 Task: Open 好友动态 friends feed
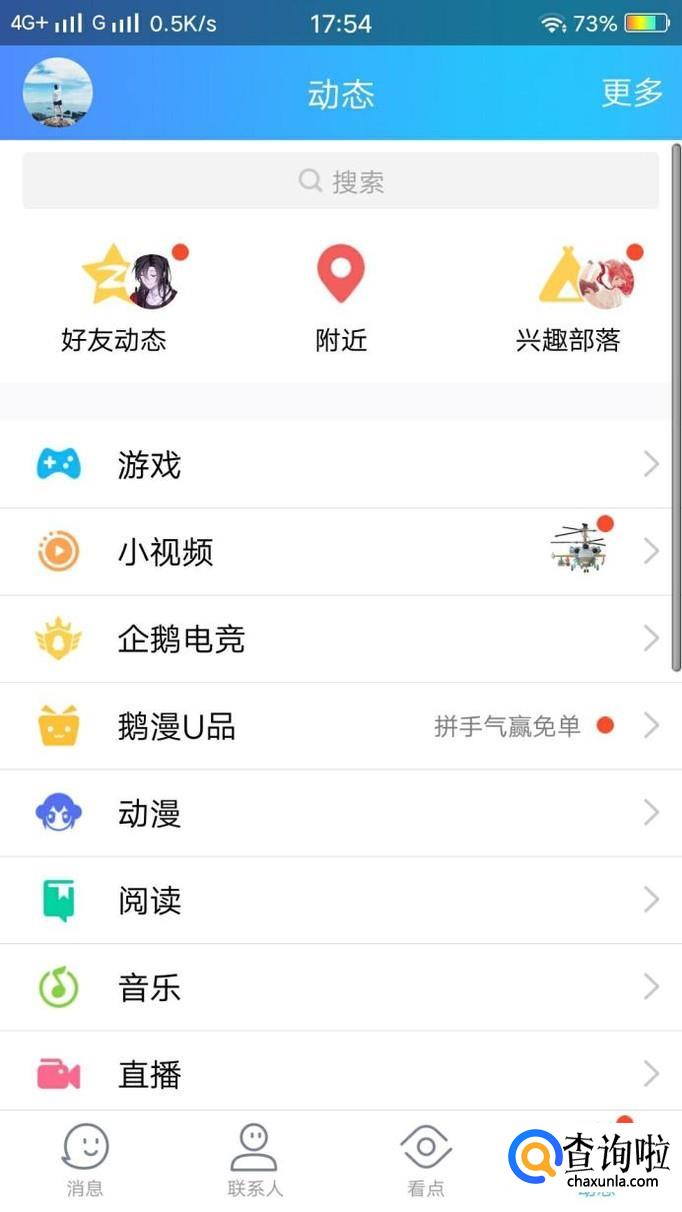pos(114,298)
